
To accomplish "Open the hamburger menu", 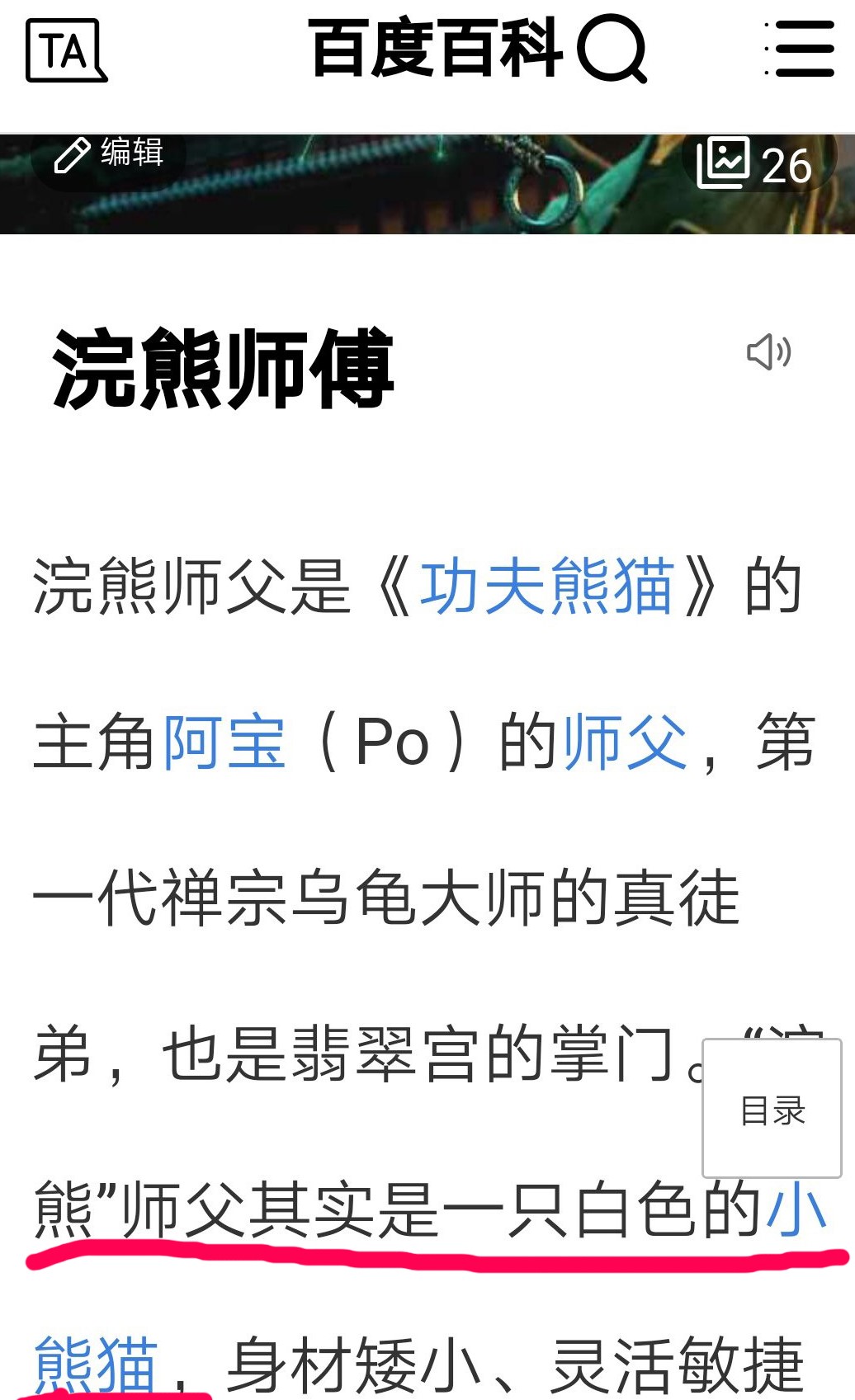I will point(799,49).
